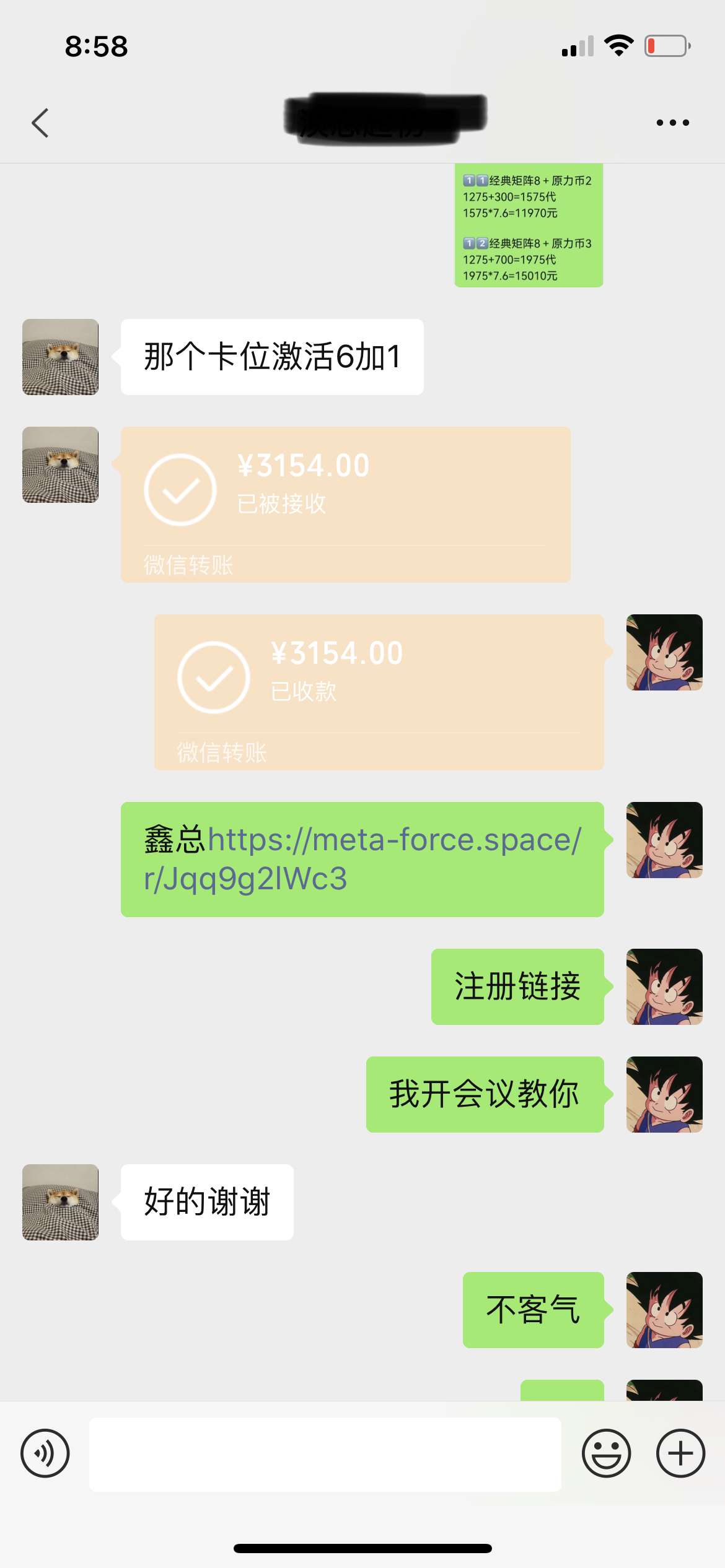
Task: Open the emoji sticker panel
Action: 606,1453
